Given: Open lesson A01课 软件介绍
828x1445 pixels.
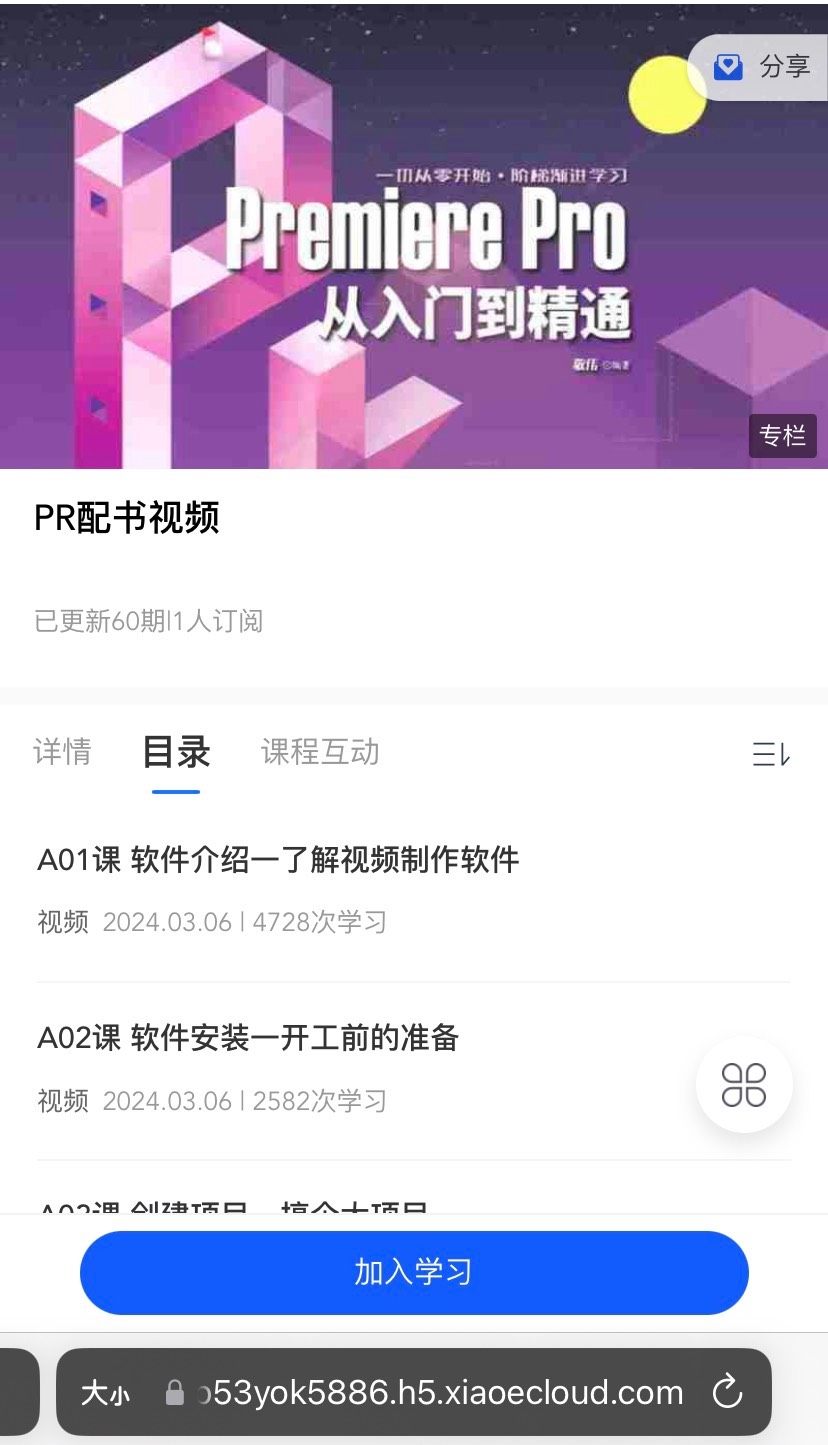Looking at the screenshot, I should pyautogui.click(x=278, y=860).
